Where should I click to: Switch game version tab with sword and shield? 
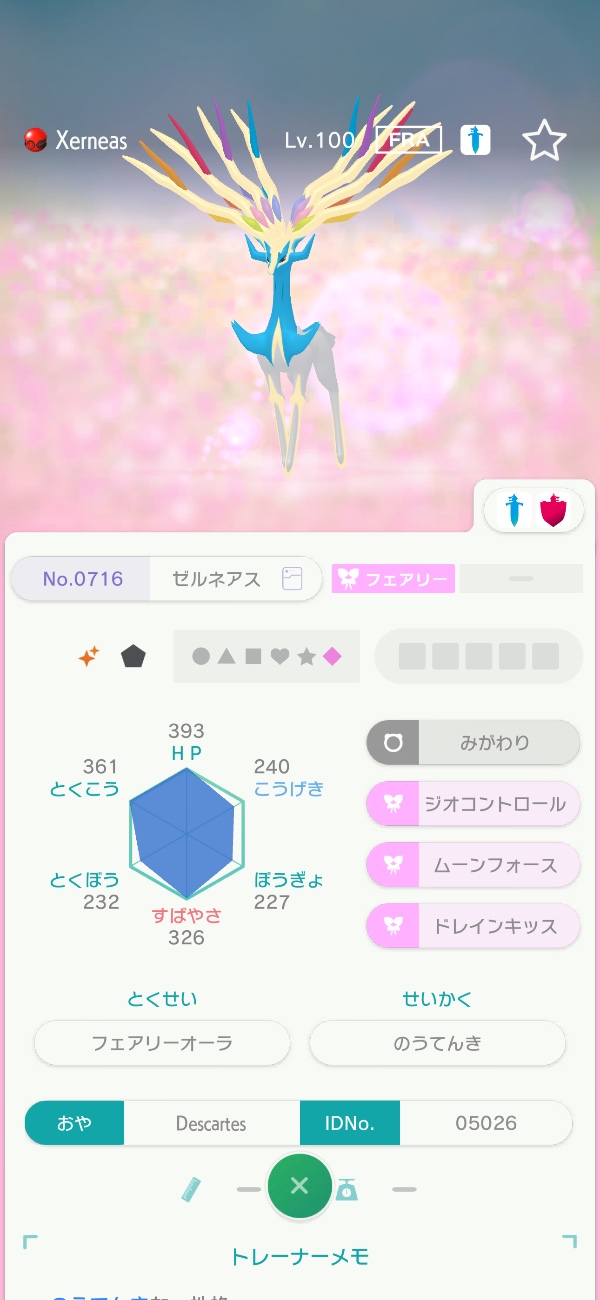[x=533, y=511]
